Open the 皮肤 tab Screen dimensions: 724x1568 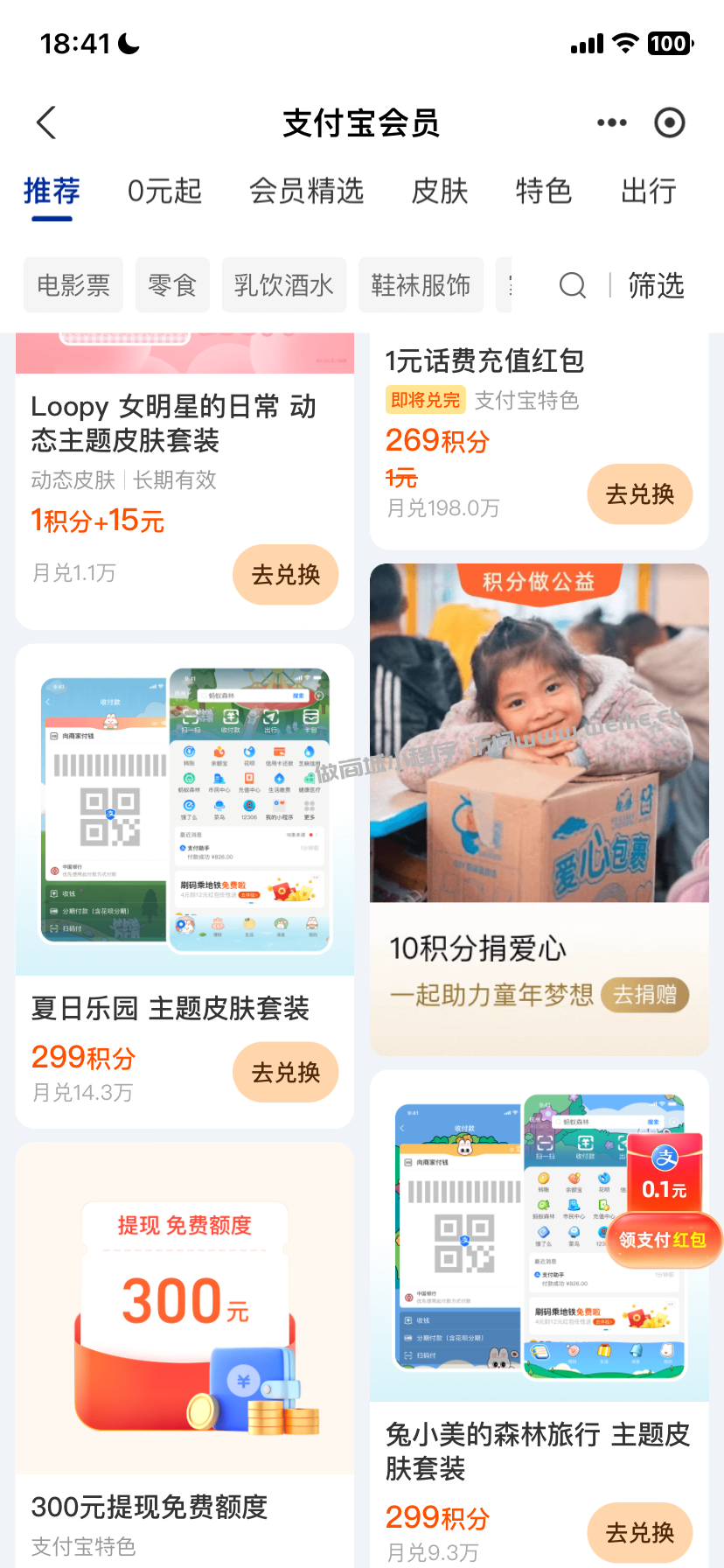[440, 191]
